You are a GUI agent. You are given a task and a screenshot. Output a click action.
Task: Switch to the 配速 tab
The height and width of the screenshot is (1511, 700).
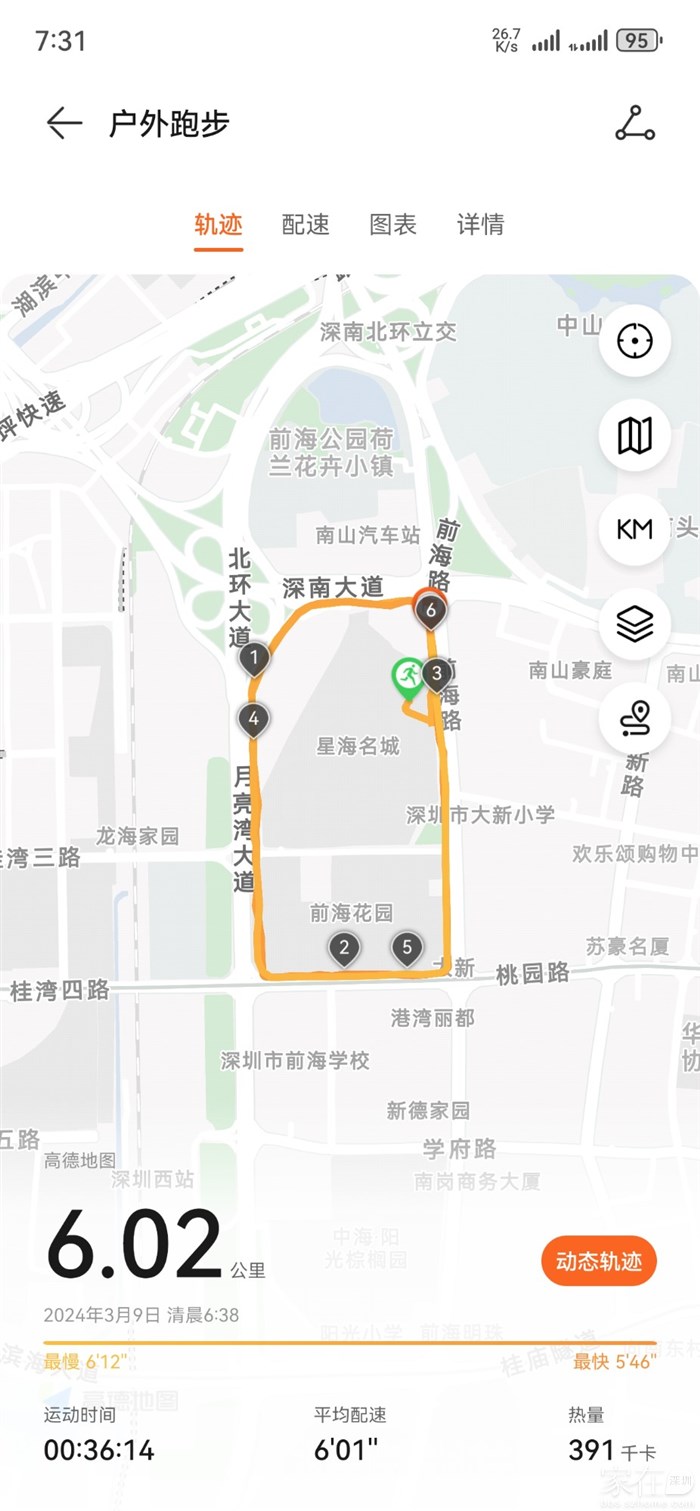(305, 224)
